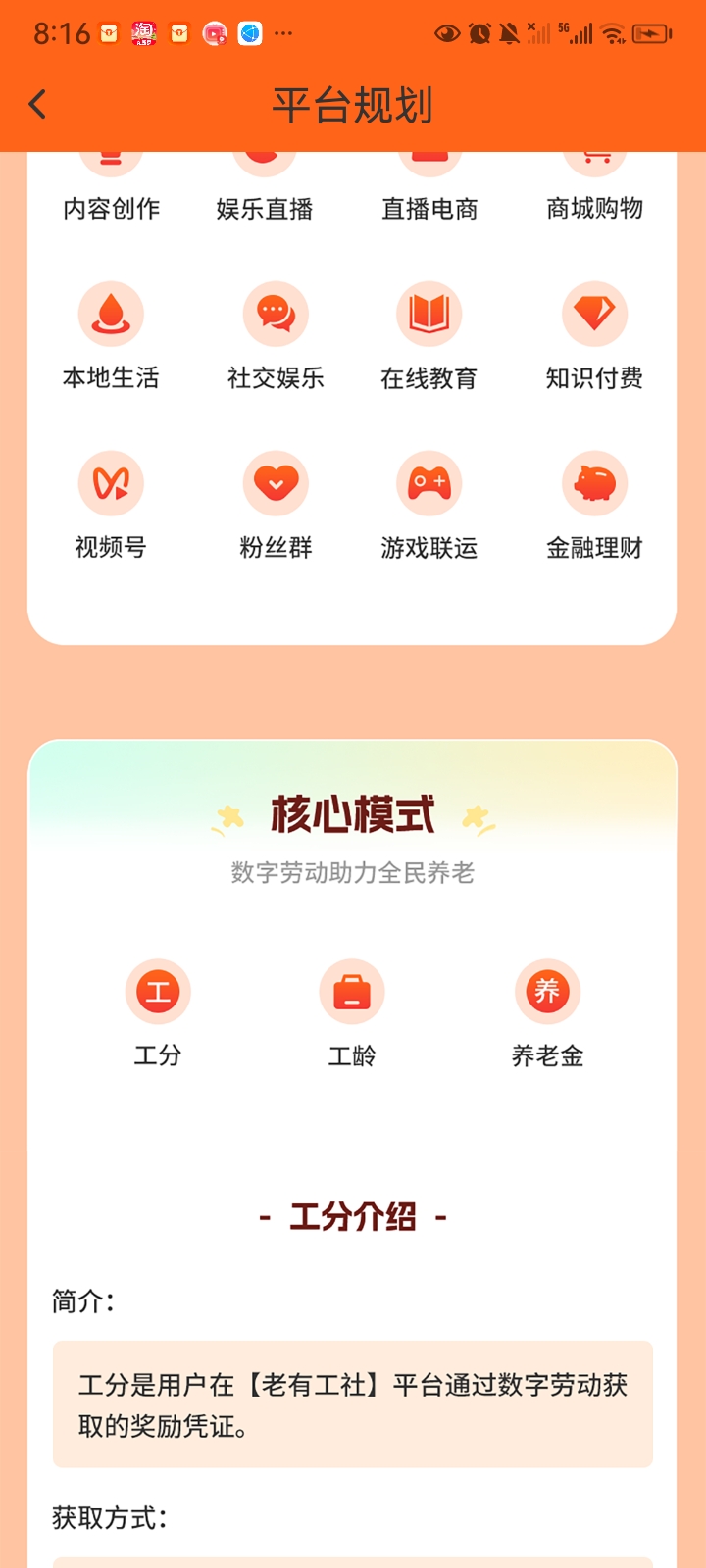
Task: Switch to the 养老金 tab
Action: click(x=547, y=1013)
